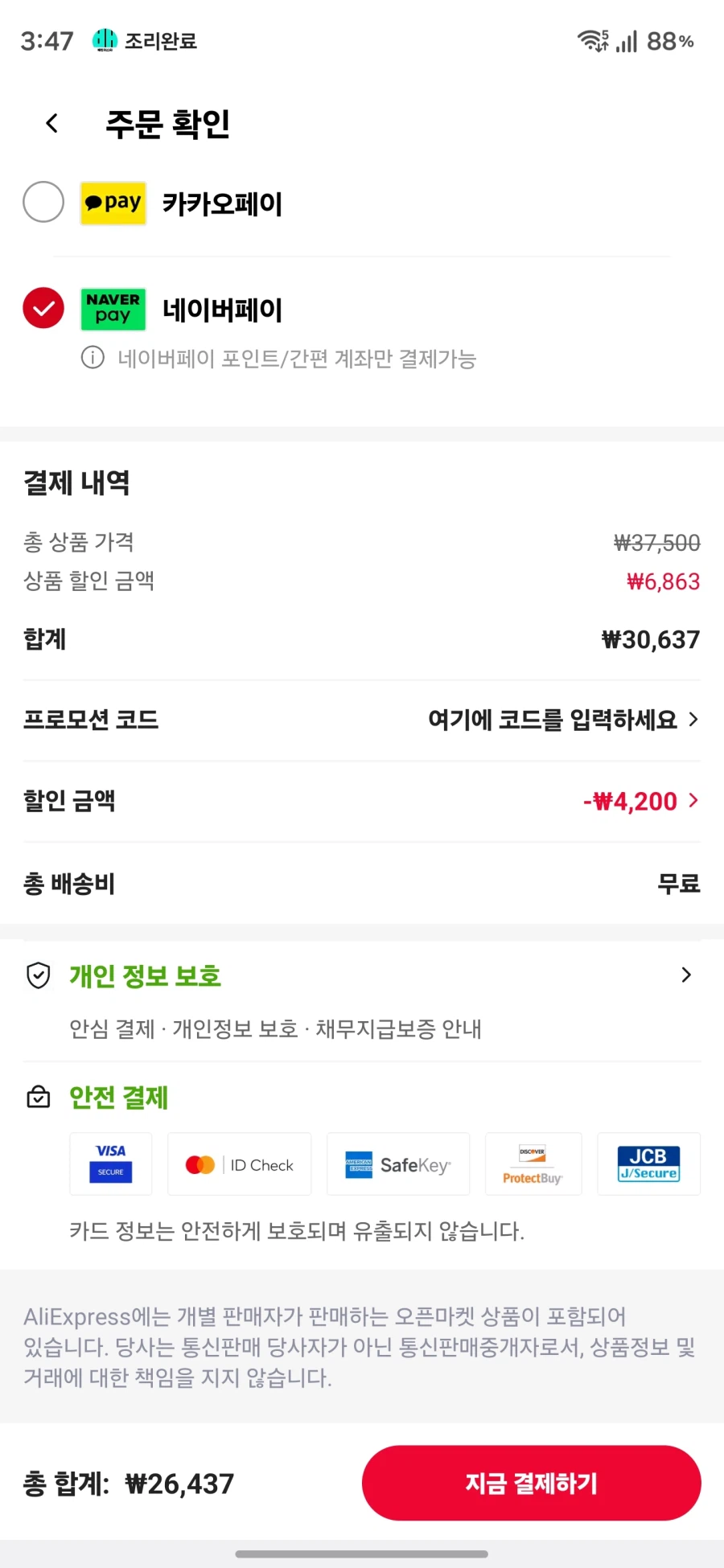Open the 주문 확인 title
Viewport: 724px width, 1568px height.
pos(167,123)
